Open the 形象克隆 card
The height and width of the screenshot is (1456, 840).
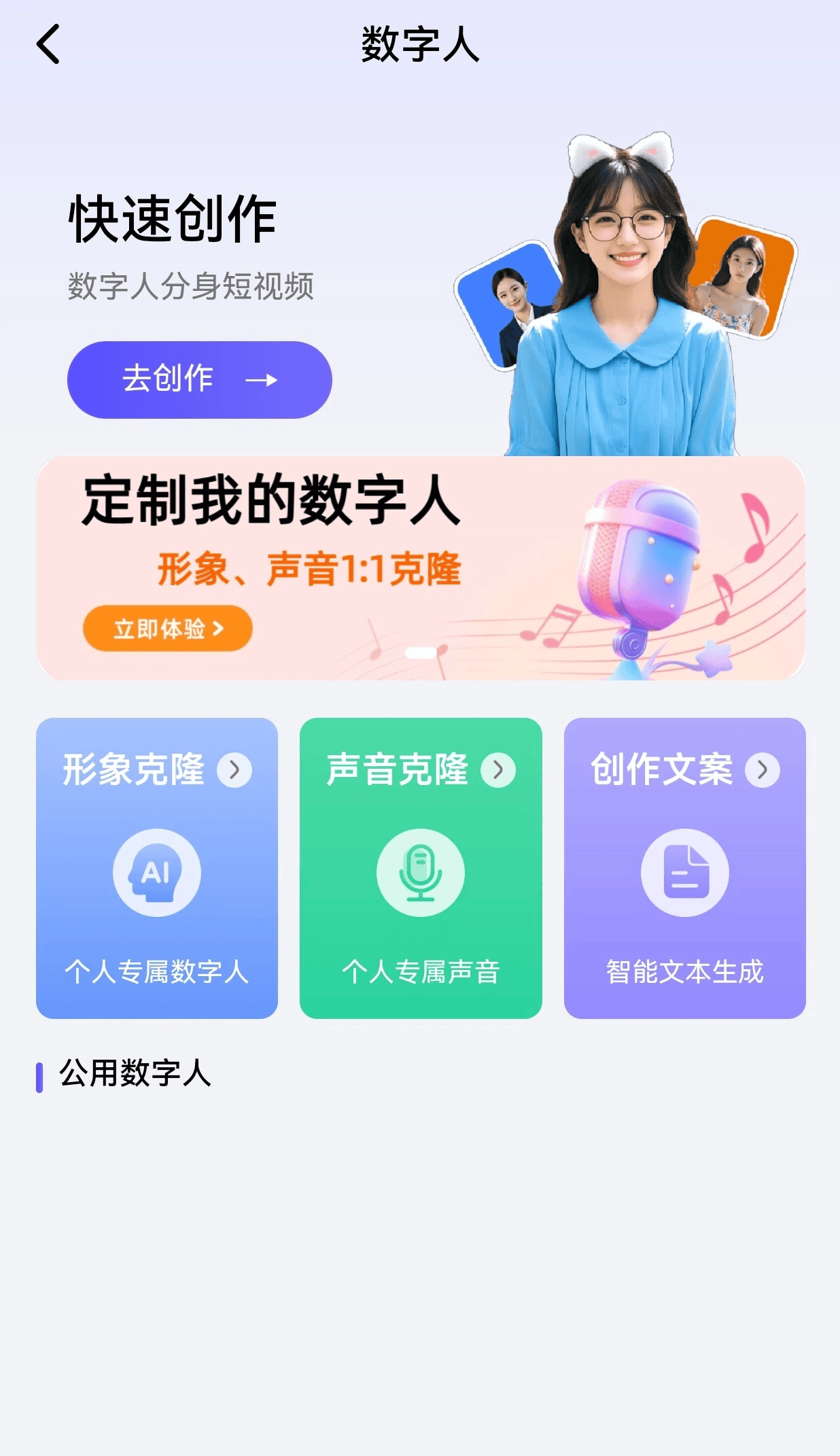157,867
